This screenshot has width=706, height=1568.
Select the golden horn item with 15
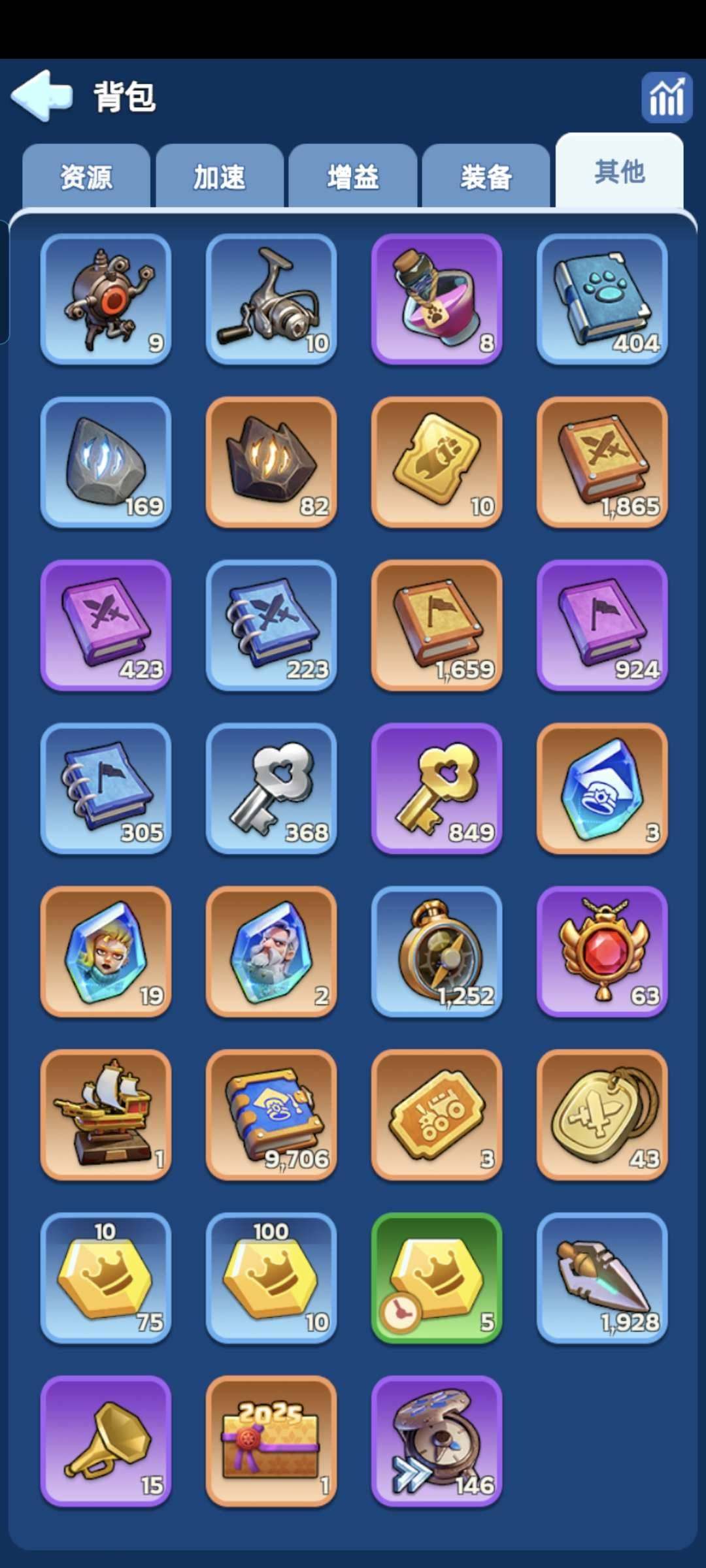point(106,1441)
